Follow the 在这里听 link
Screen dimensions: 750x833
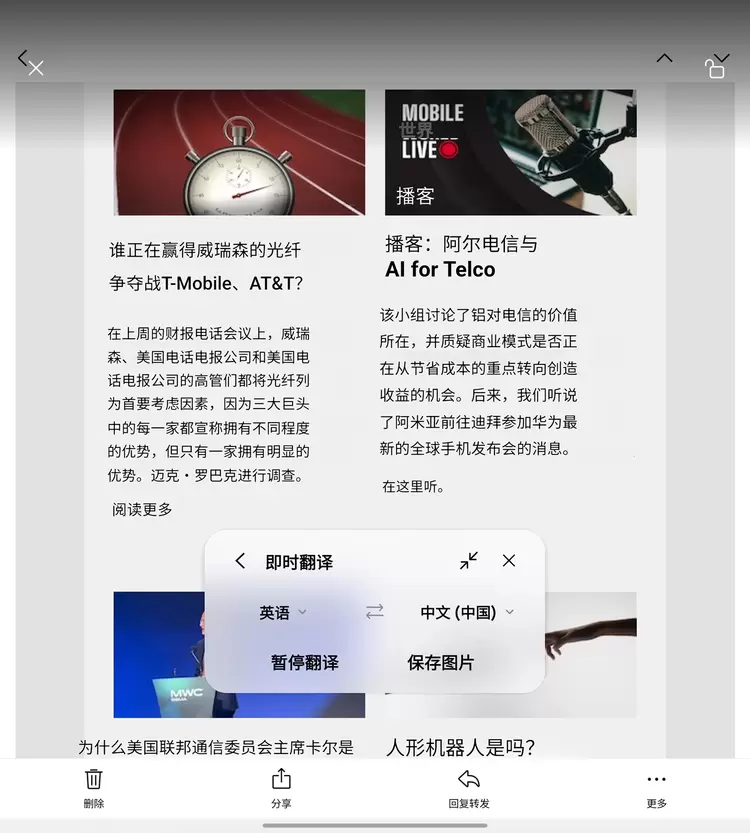tap(412, 487)
